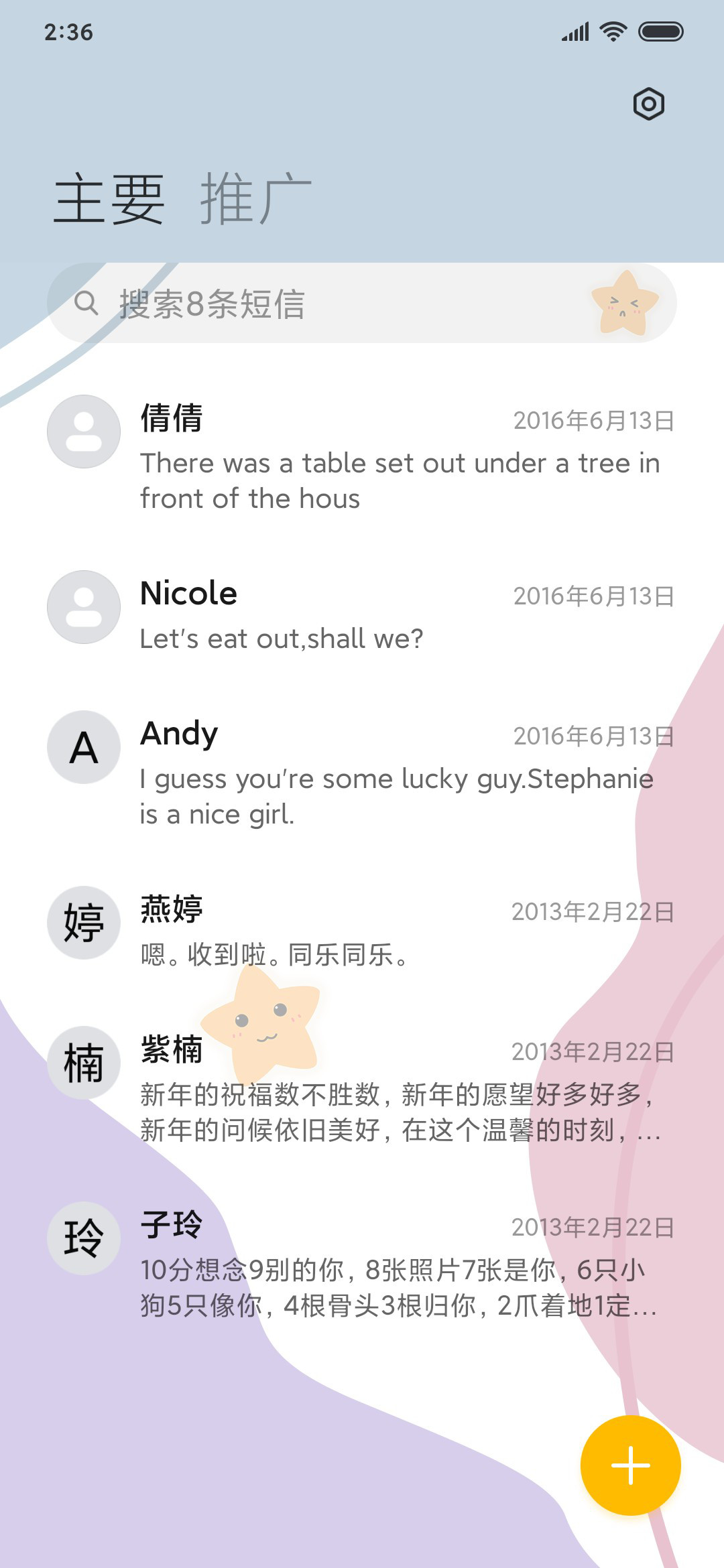Viewport: 724px width, 1568px height.
Task: Switch to the 推广 tab
Action: pos(256,198)
